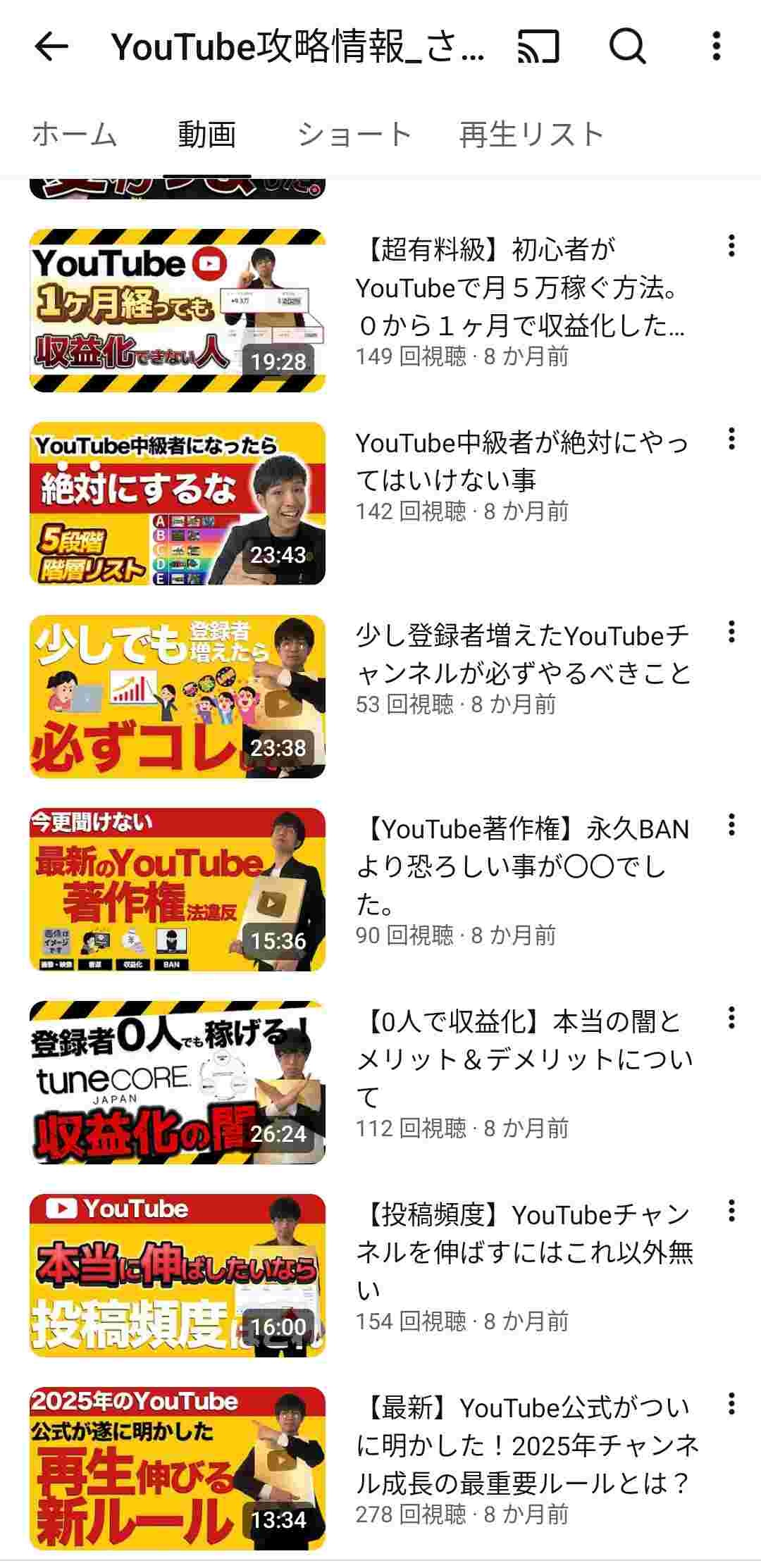
Task: Open the 【YouTube著作権】永久BAN video
Action: point(178,890)
